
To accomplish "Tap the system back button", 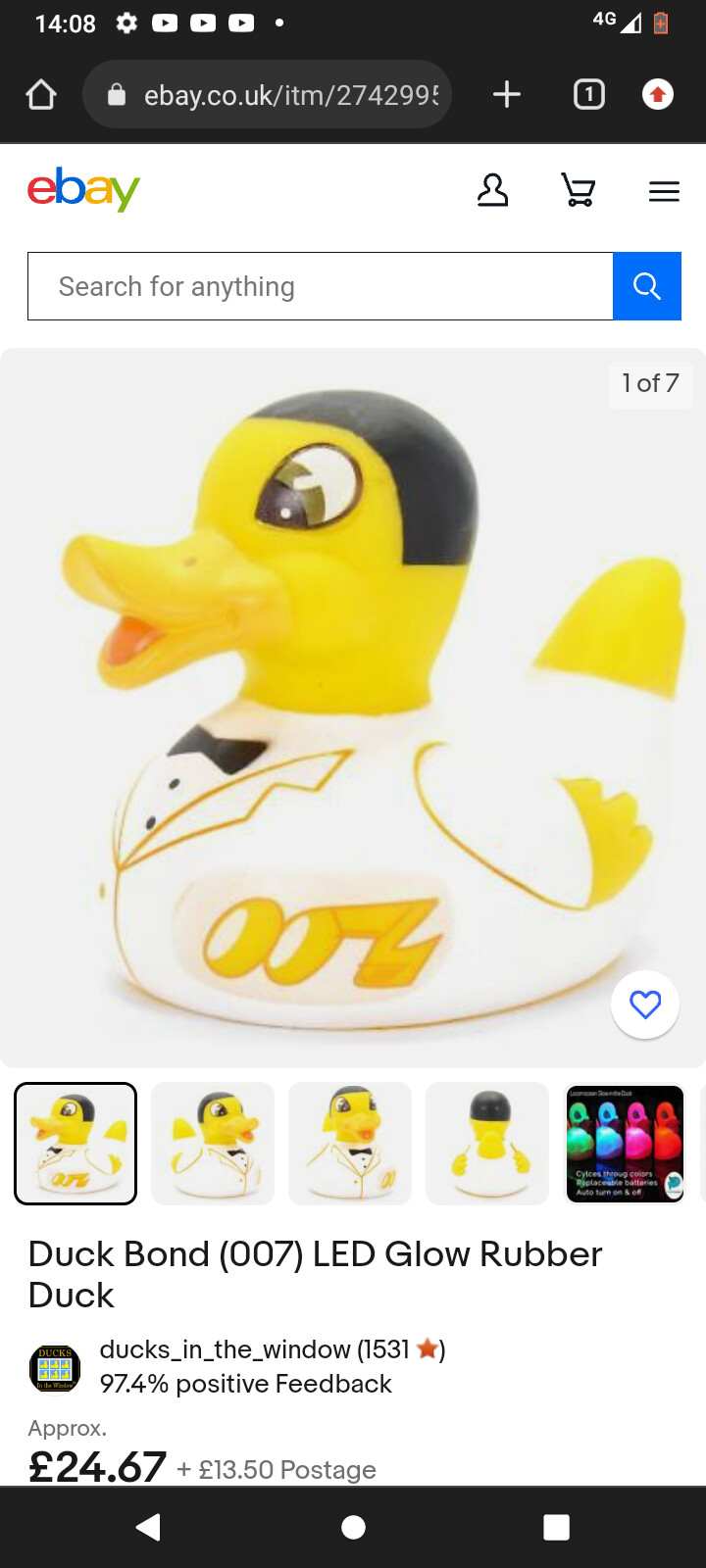I will click(x=148, y=1527).
